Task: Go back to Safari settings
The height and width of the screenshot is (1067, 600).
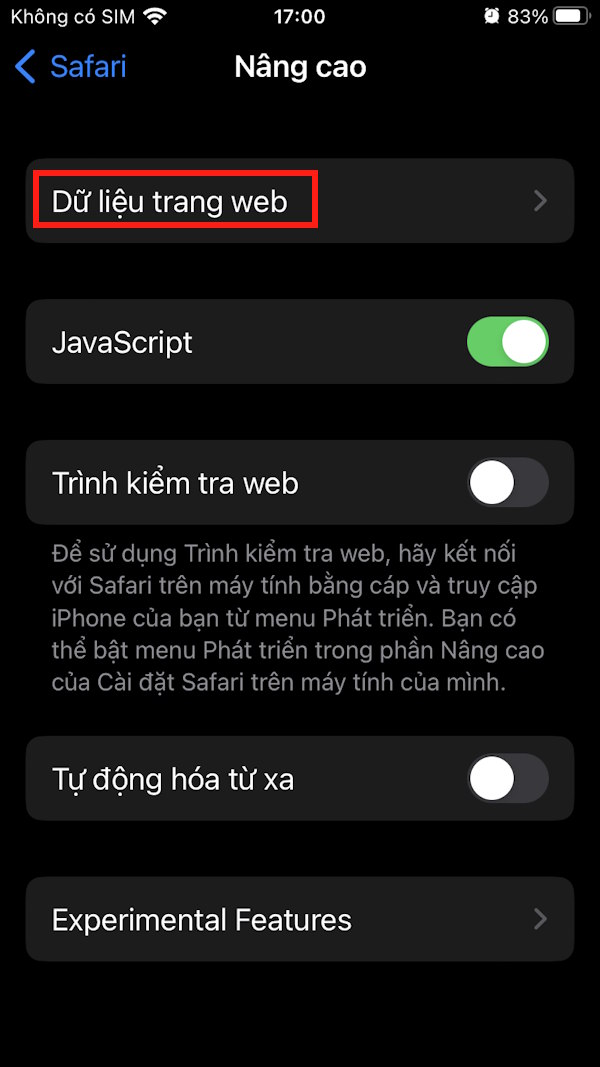Action: [71, 67]
